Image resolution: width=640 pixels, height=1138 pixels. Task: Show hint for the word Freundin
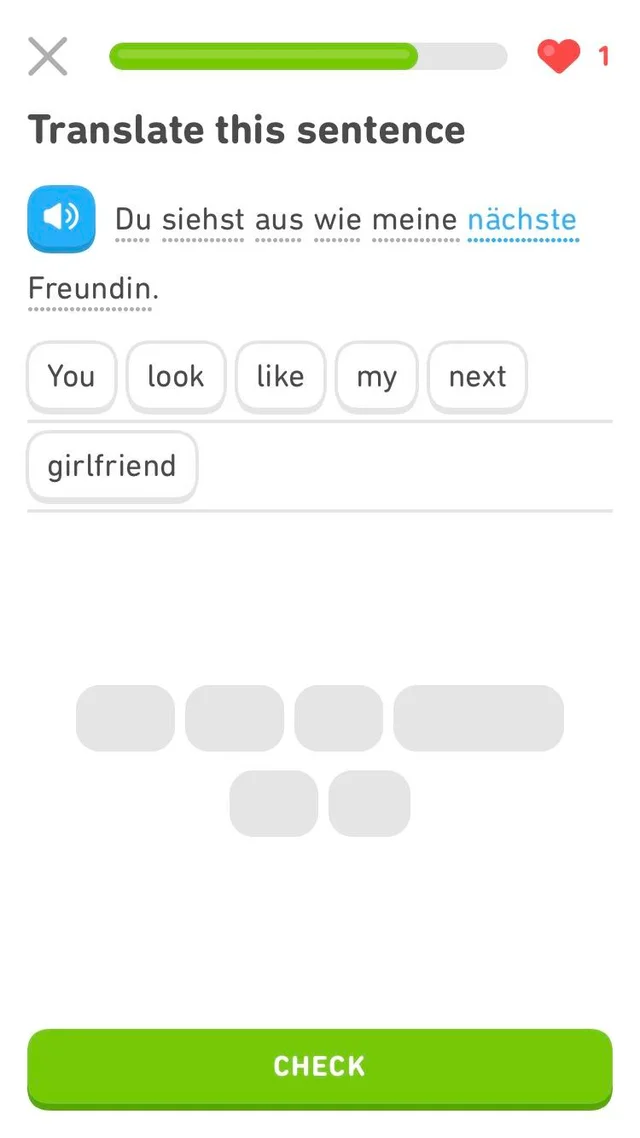pyautogui.click(x=91, y=290)
